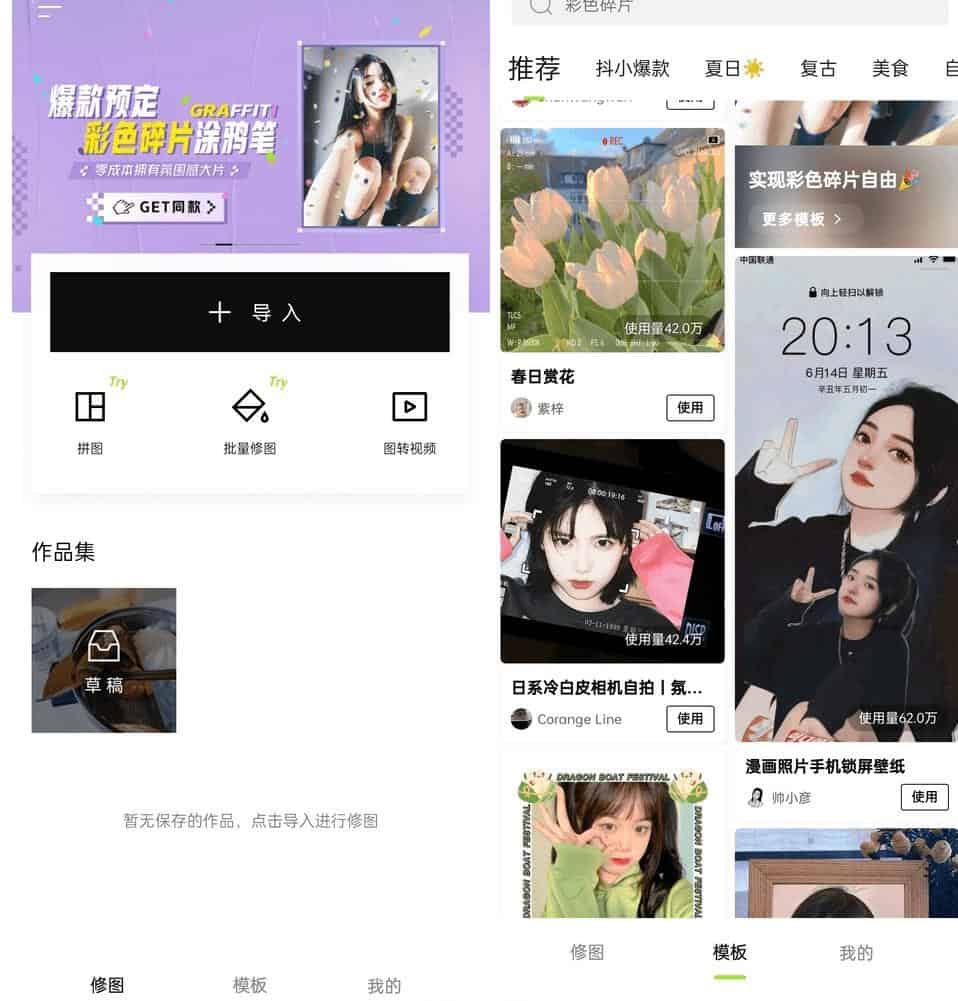This screenshot has height=1001, width=958.
Task: Tap 更多模板 for more templates
Action: pos(801,219)
